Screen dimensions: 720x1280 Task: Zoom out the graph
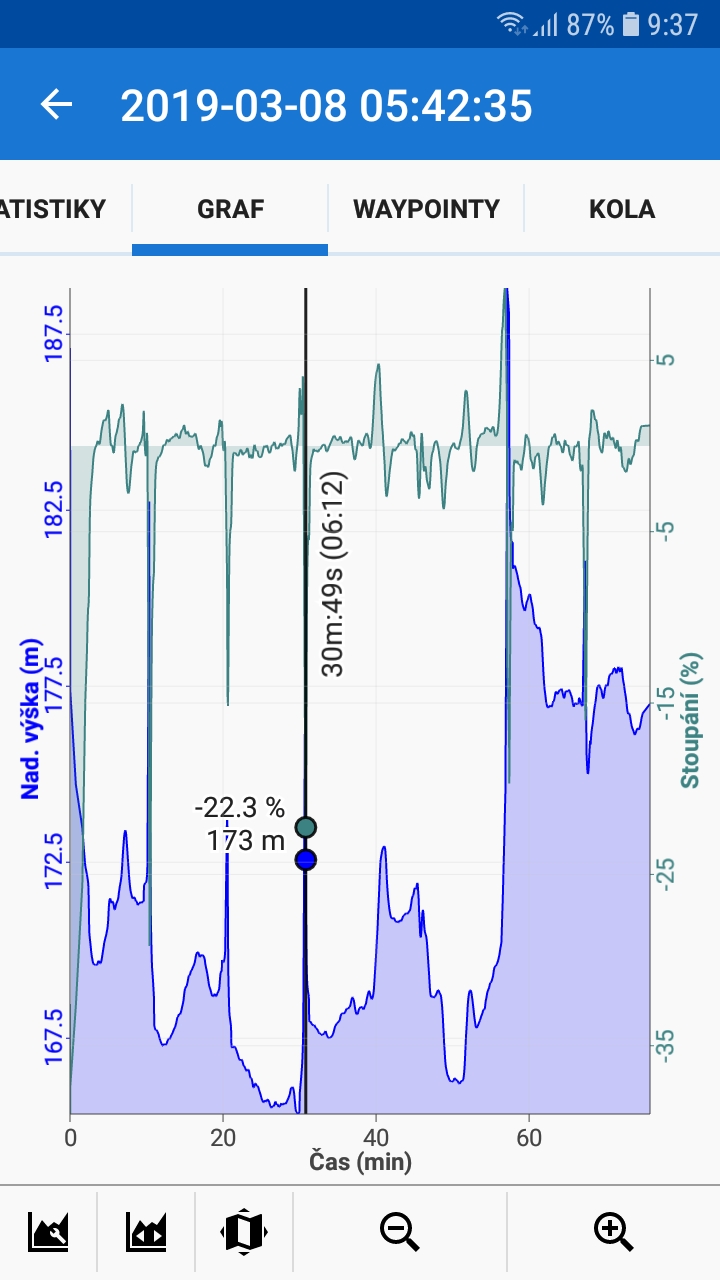[400, 1231]
